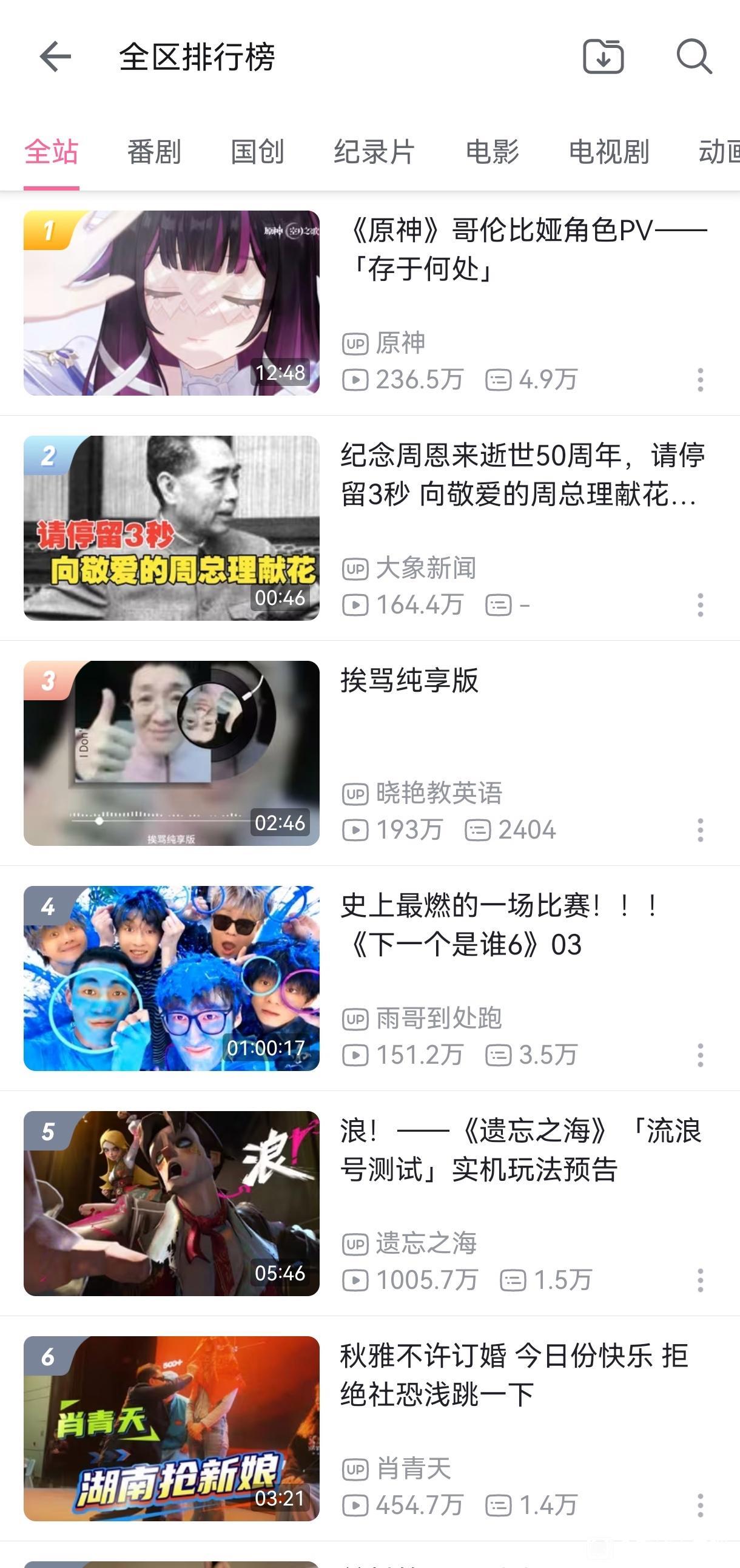Open search with the magnifier icon
Viewport: 740px width, 1568px height.
click(694, 56)
